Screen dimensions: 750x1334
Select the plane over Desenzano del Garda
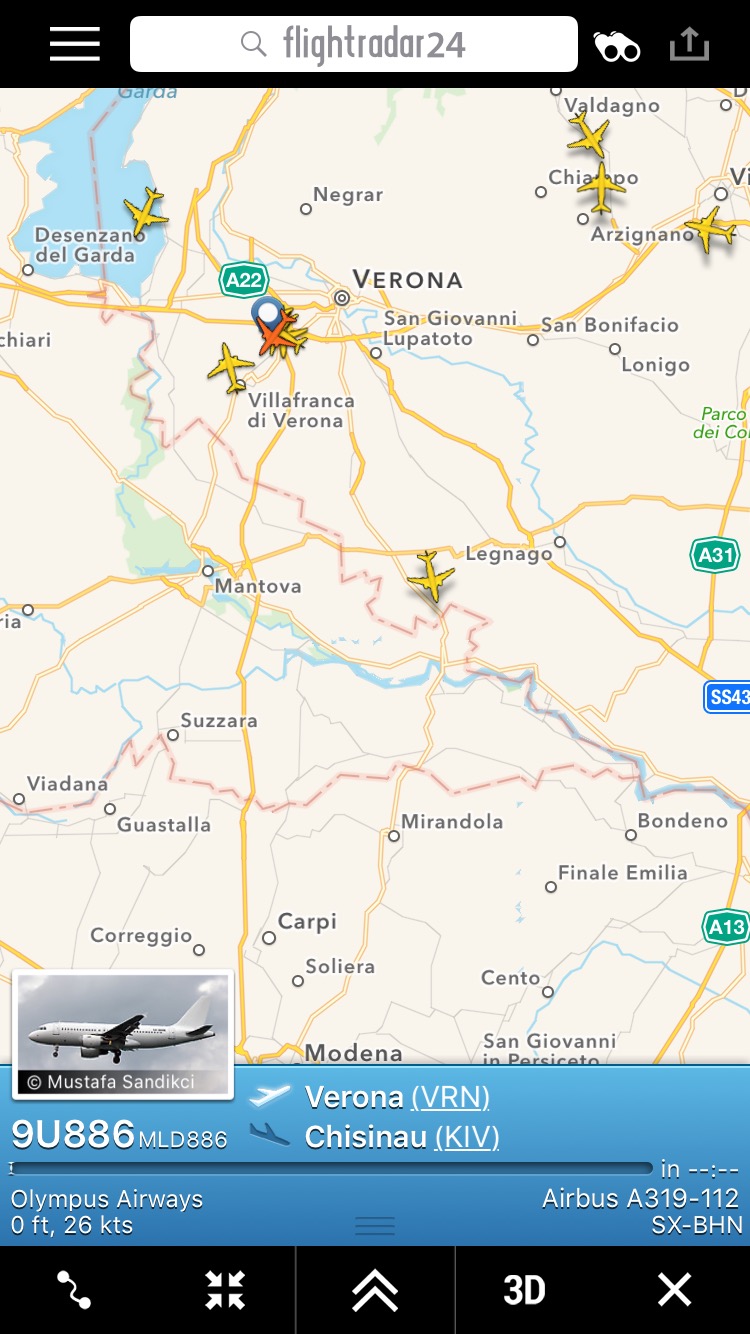146,212
